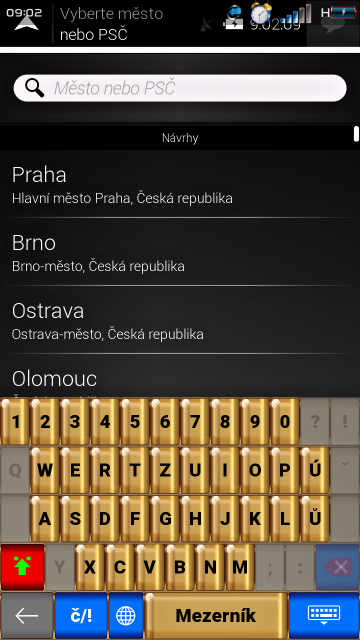
Task: Type the letter B key
Action: click(180, 567)
